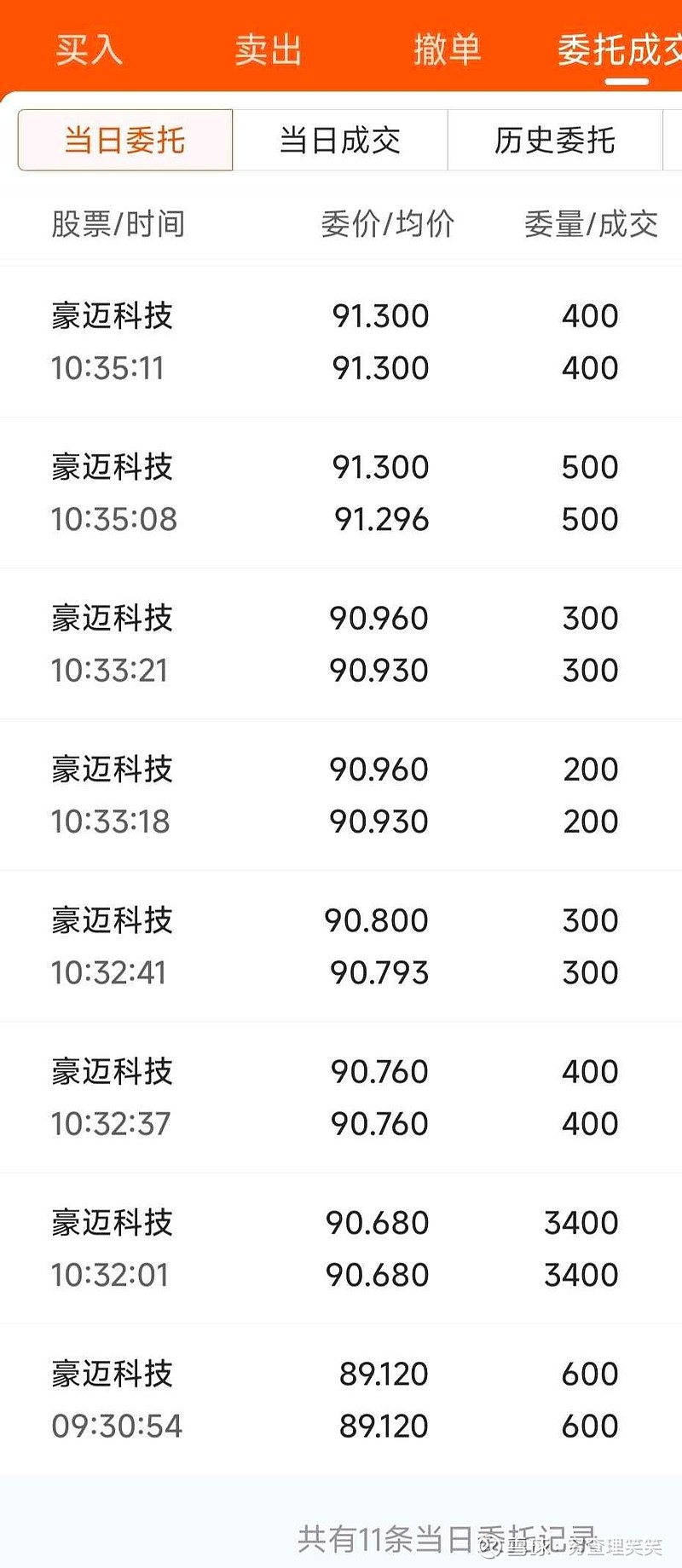
Task: Reselect the 当日委托 sub-tab
Action: pyautogui.click(x=124, y=141)
